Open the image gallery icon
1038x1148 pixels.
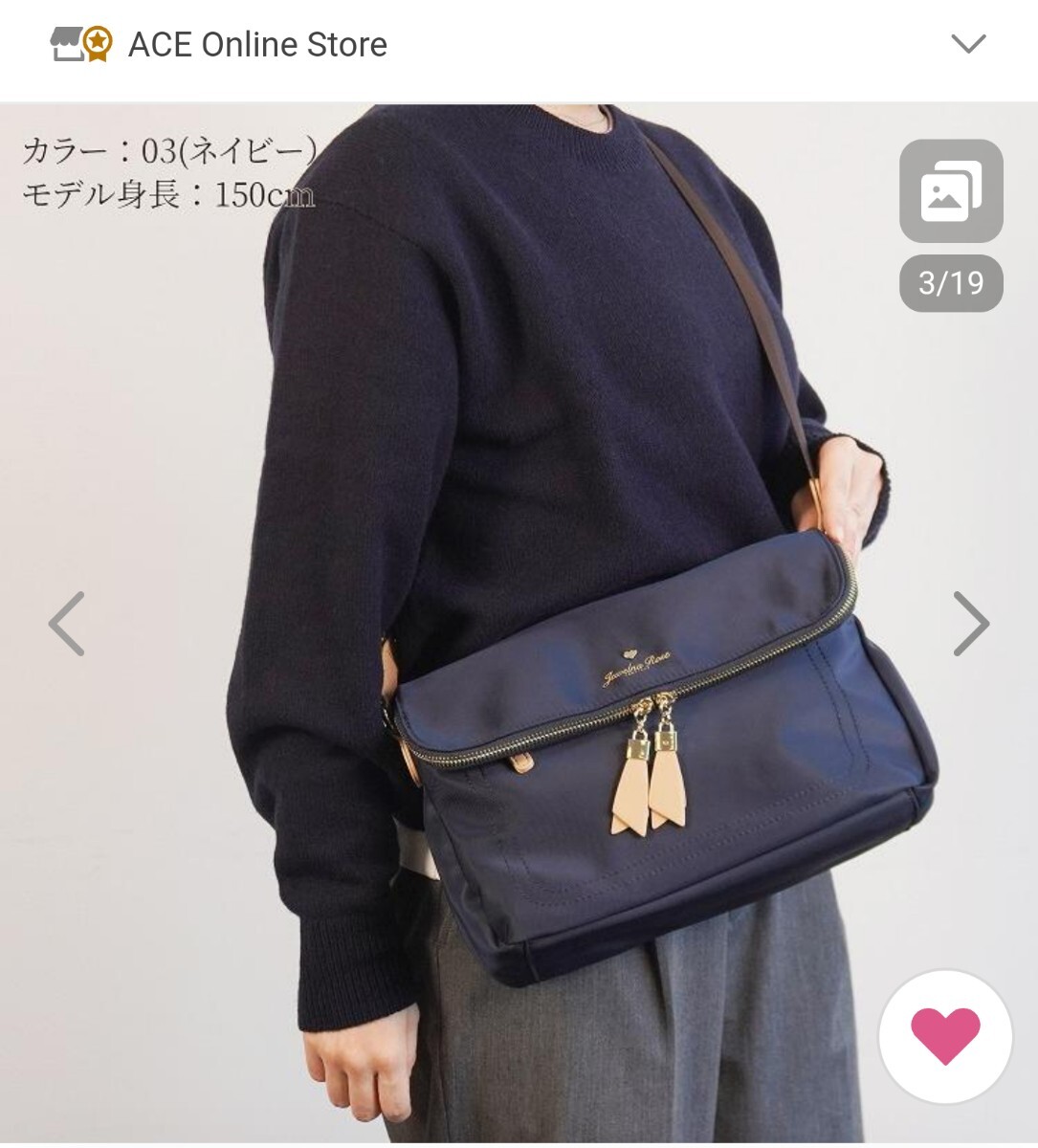click(950, 191)
